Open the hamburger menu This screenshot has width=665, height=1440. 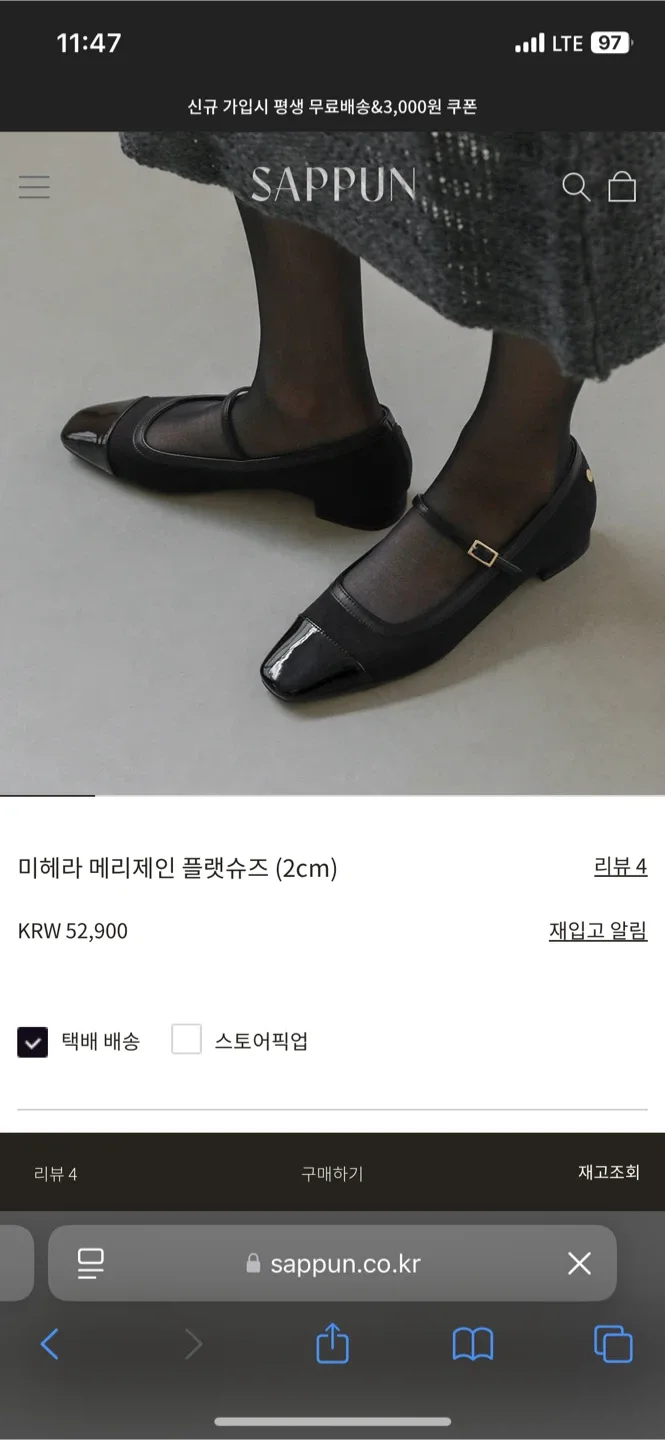click(34, 187)
